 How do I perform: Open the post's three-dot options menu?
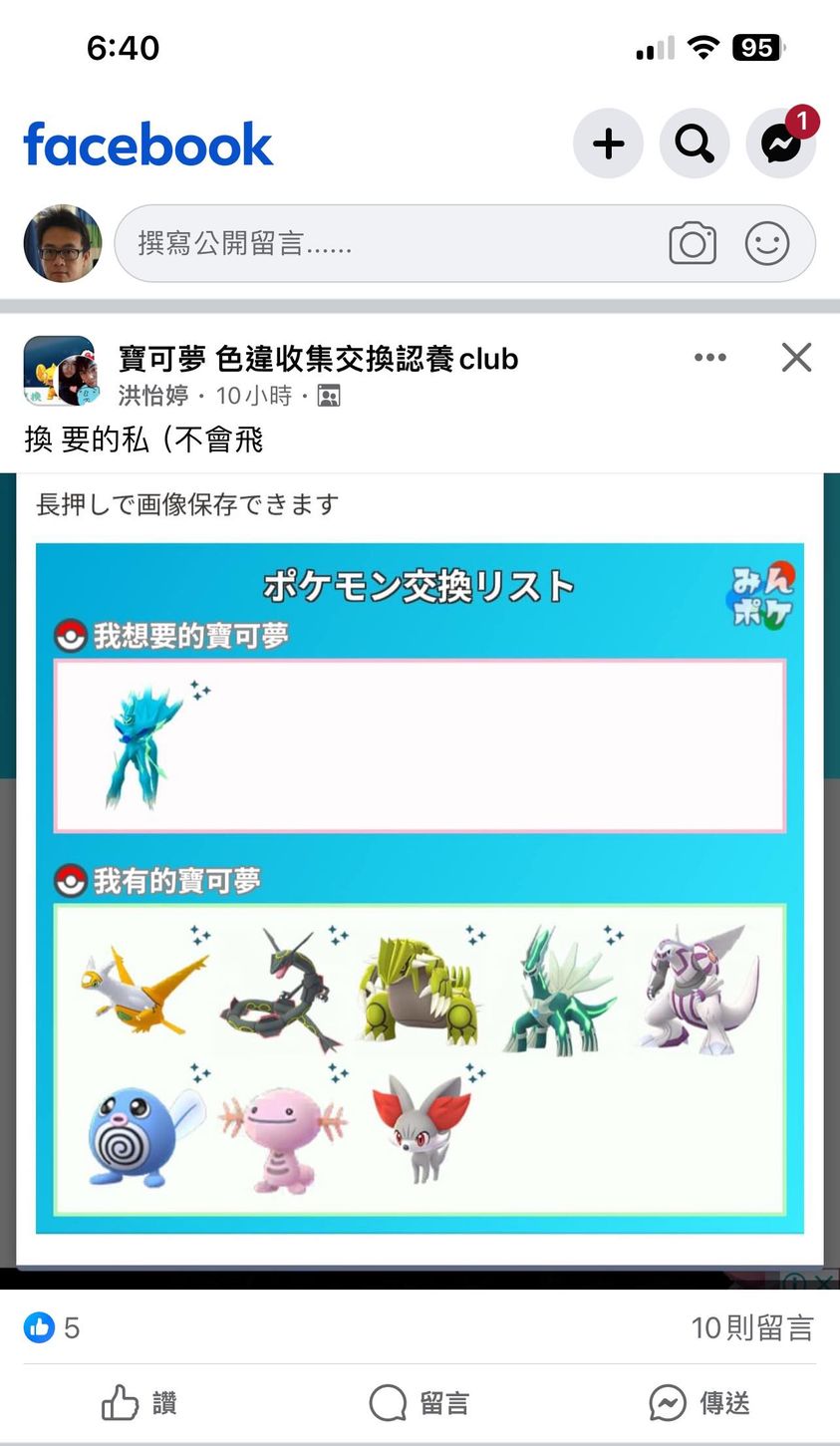tap(709, 358)
